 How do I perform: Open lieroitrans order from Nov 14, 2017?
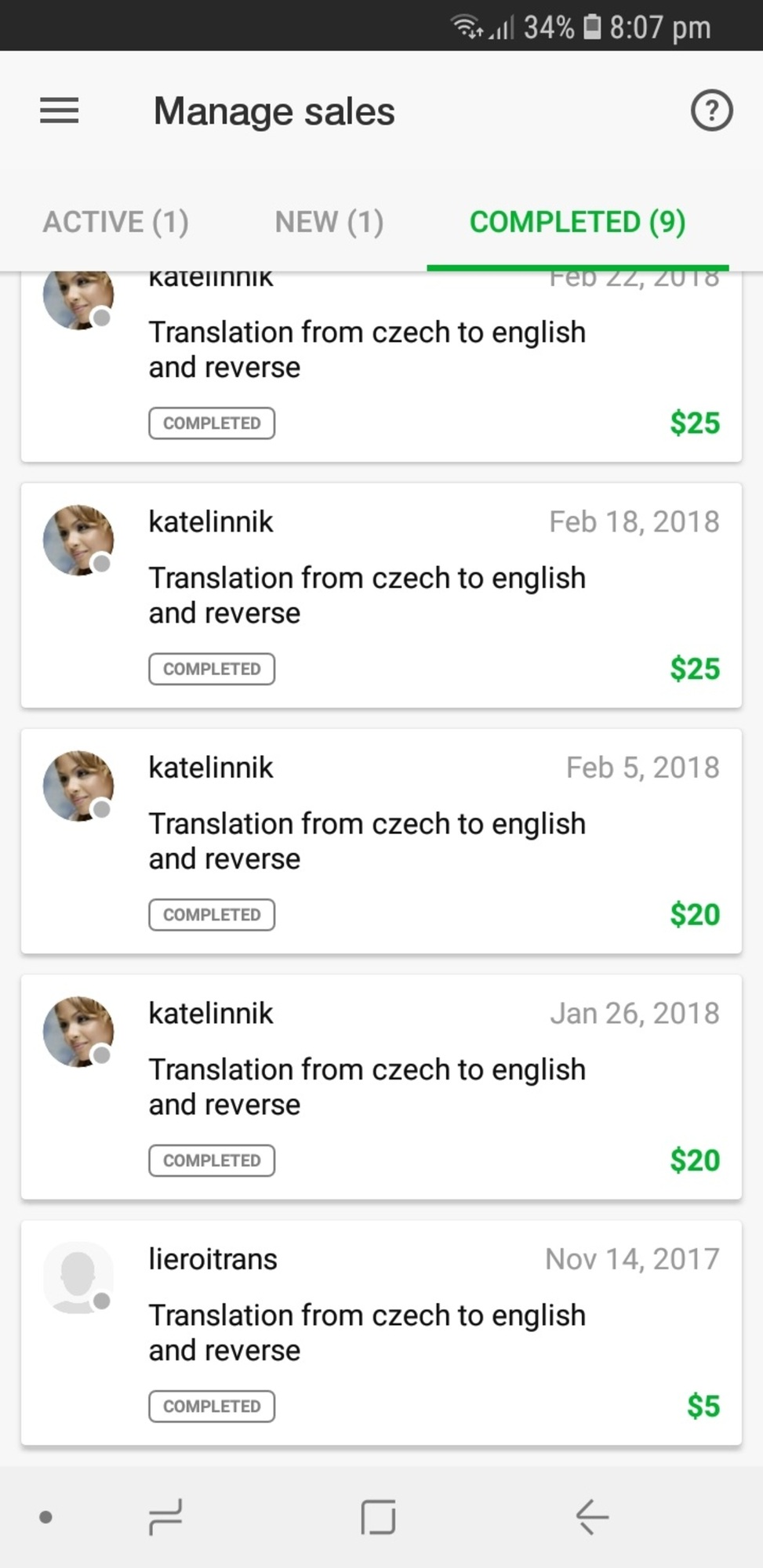click(x=381, y=1333)
